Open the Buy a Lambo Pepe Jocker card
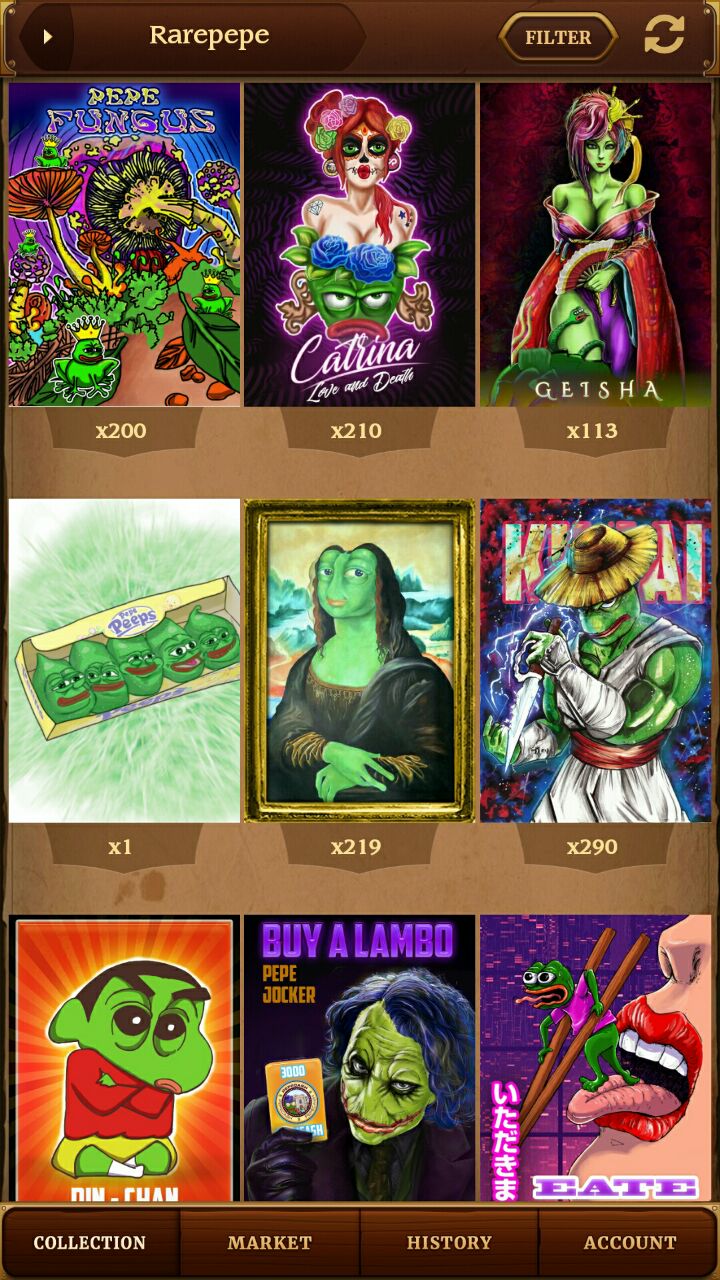 tap(359, 1058)
